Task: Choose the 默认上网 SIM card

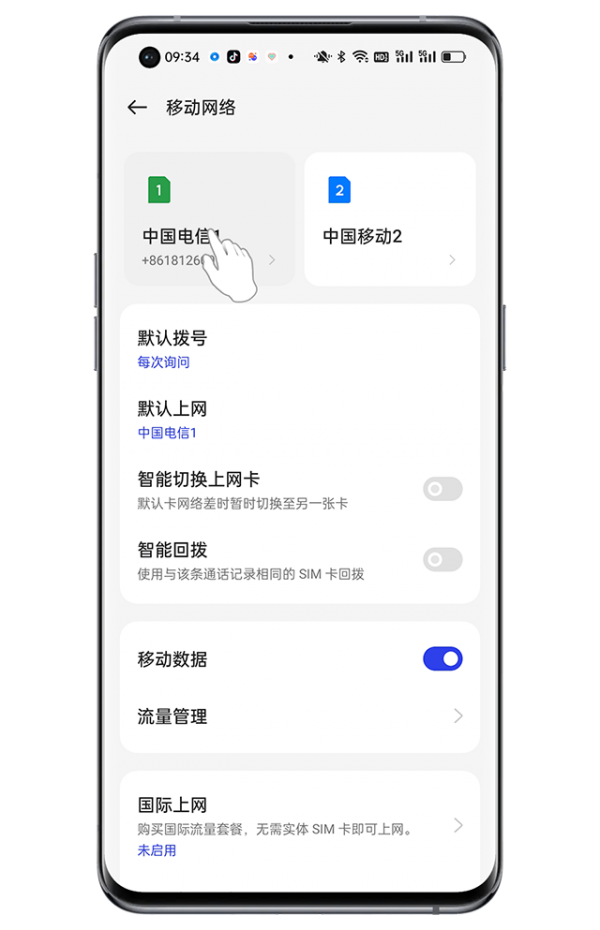Action: coord(299,420)
